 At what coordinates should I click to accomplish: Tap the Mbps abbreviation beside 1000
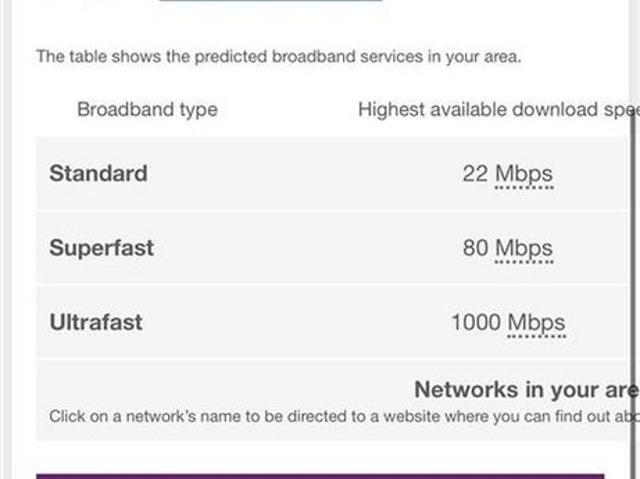[x=536, y=323]
